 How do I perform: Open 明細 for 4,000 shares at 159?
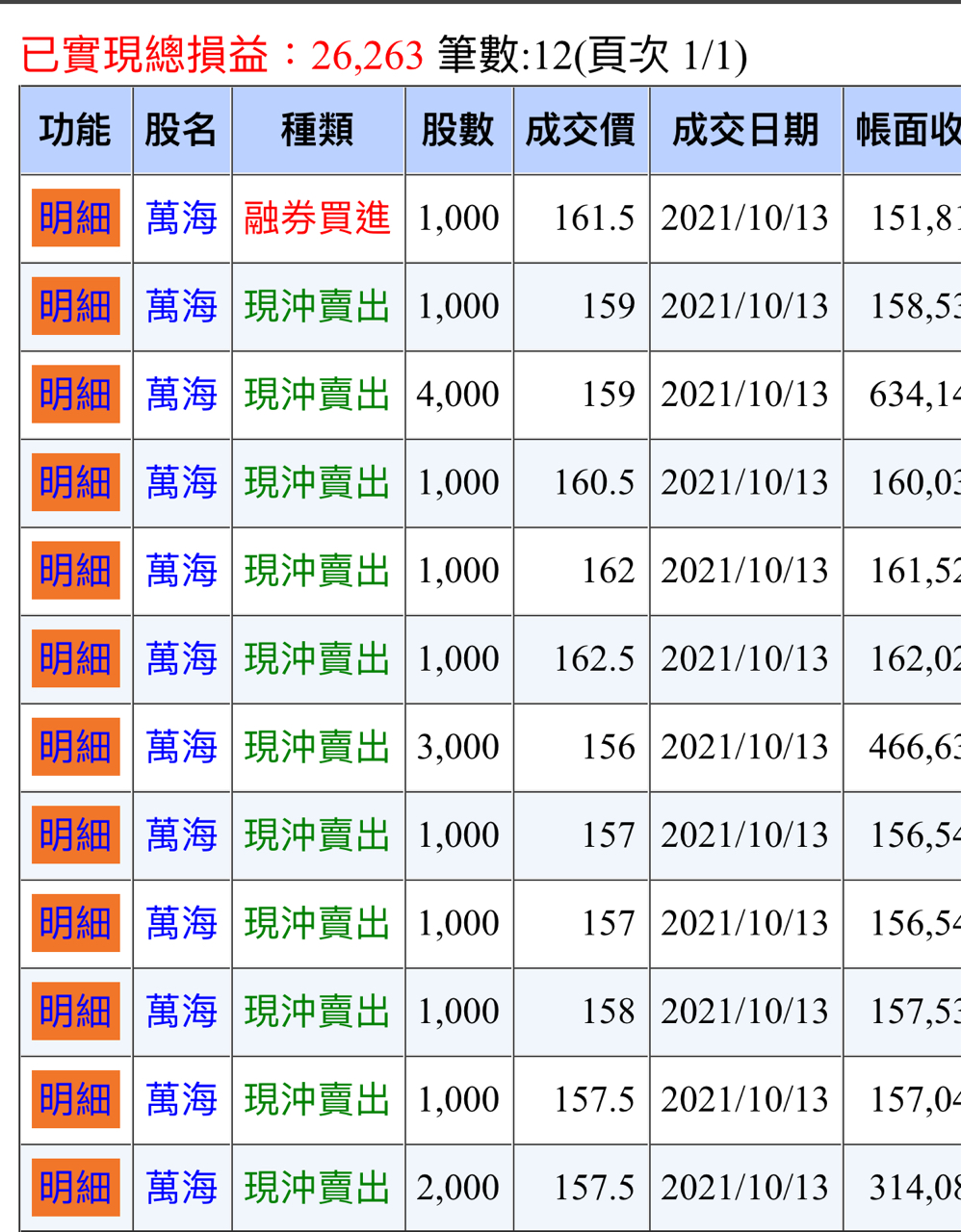75,395
